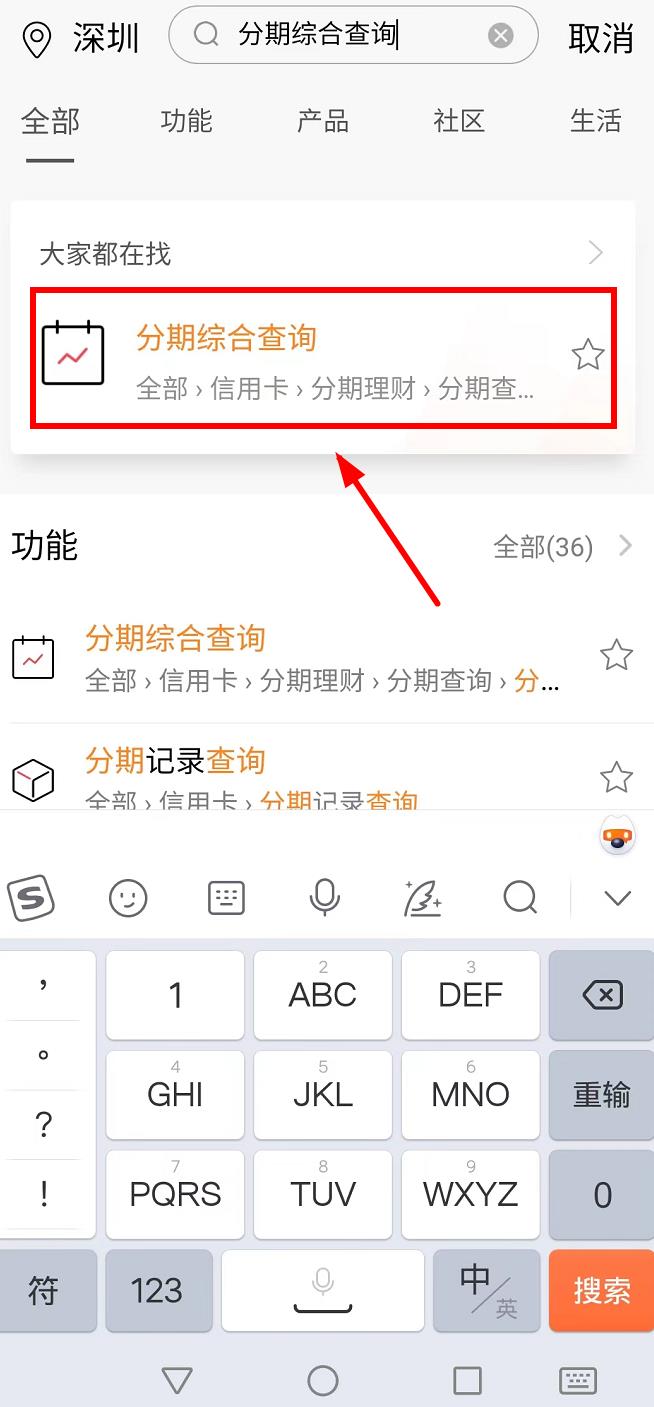
Task: Switch to the 功能 tab
Action: pos(186,121)
